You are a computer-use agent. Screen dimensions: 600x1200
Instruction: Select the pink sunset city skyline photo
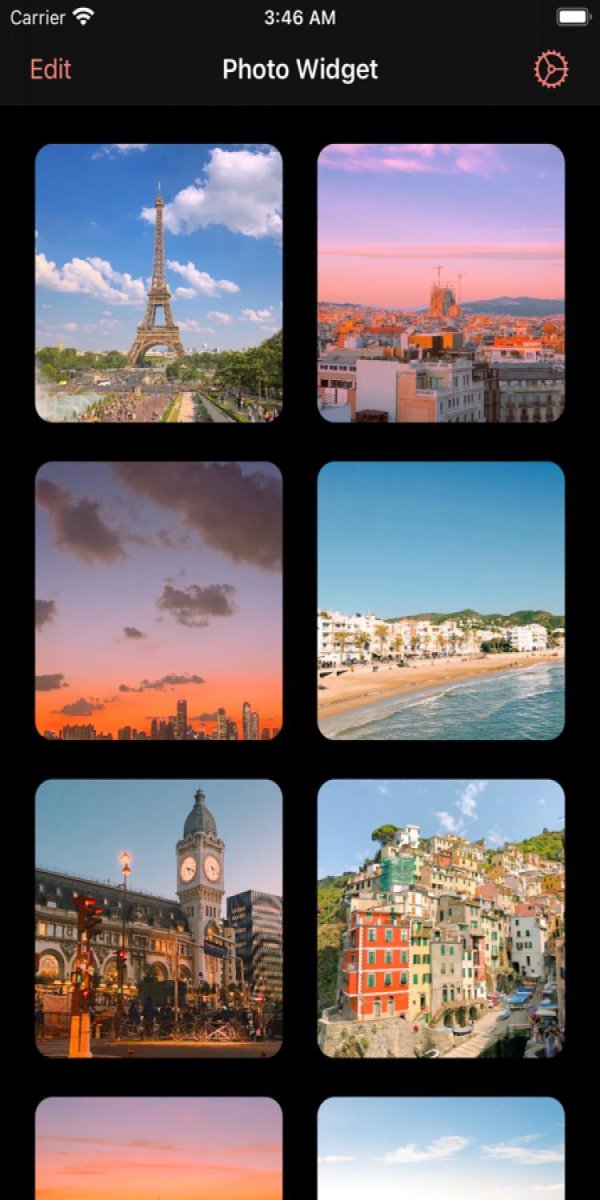click(441, 283)
